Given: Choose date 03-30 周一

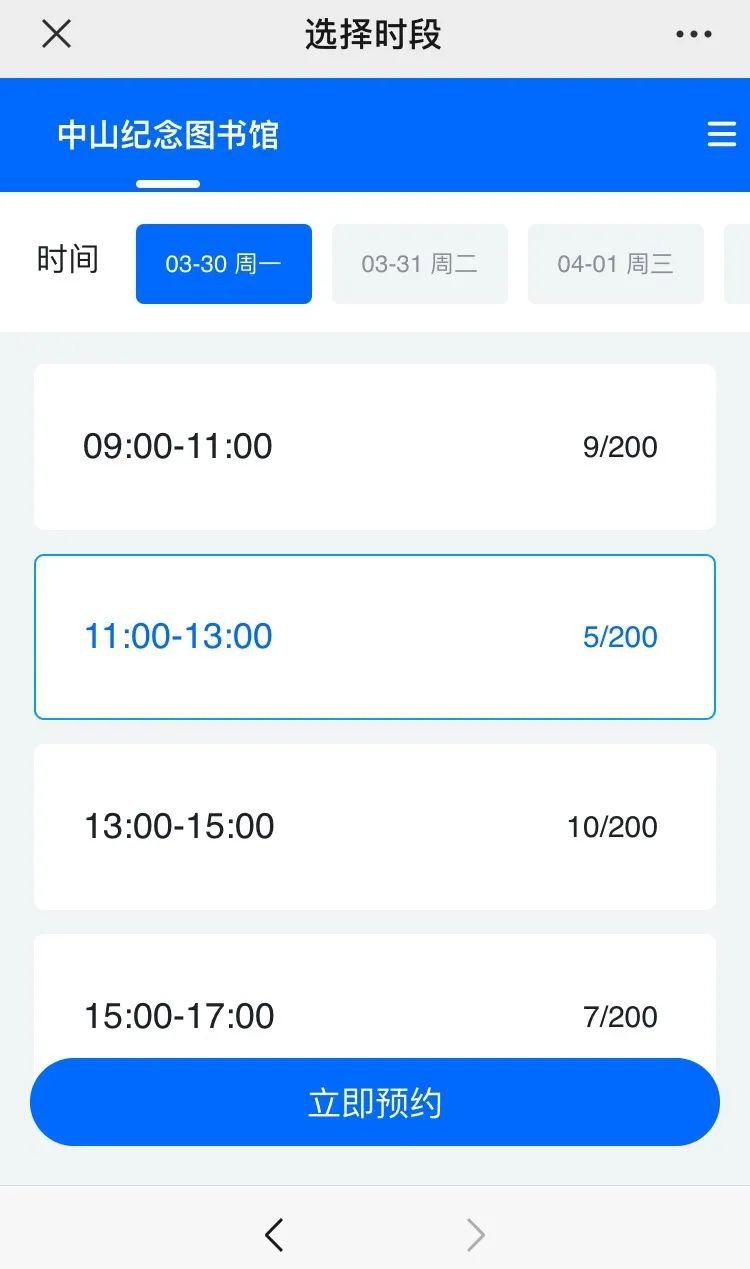Looking at the screenshot, I should tap(223, 264).
